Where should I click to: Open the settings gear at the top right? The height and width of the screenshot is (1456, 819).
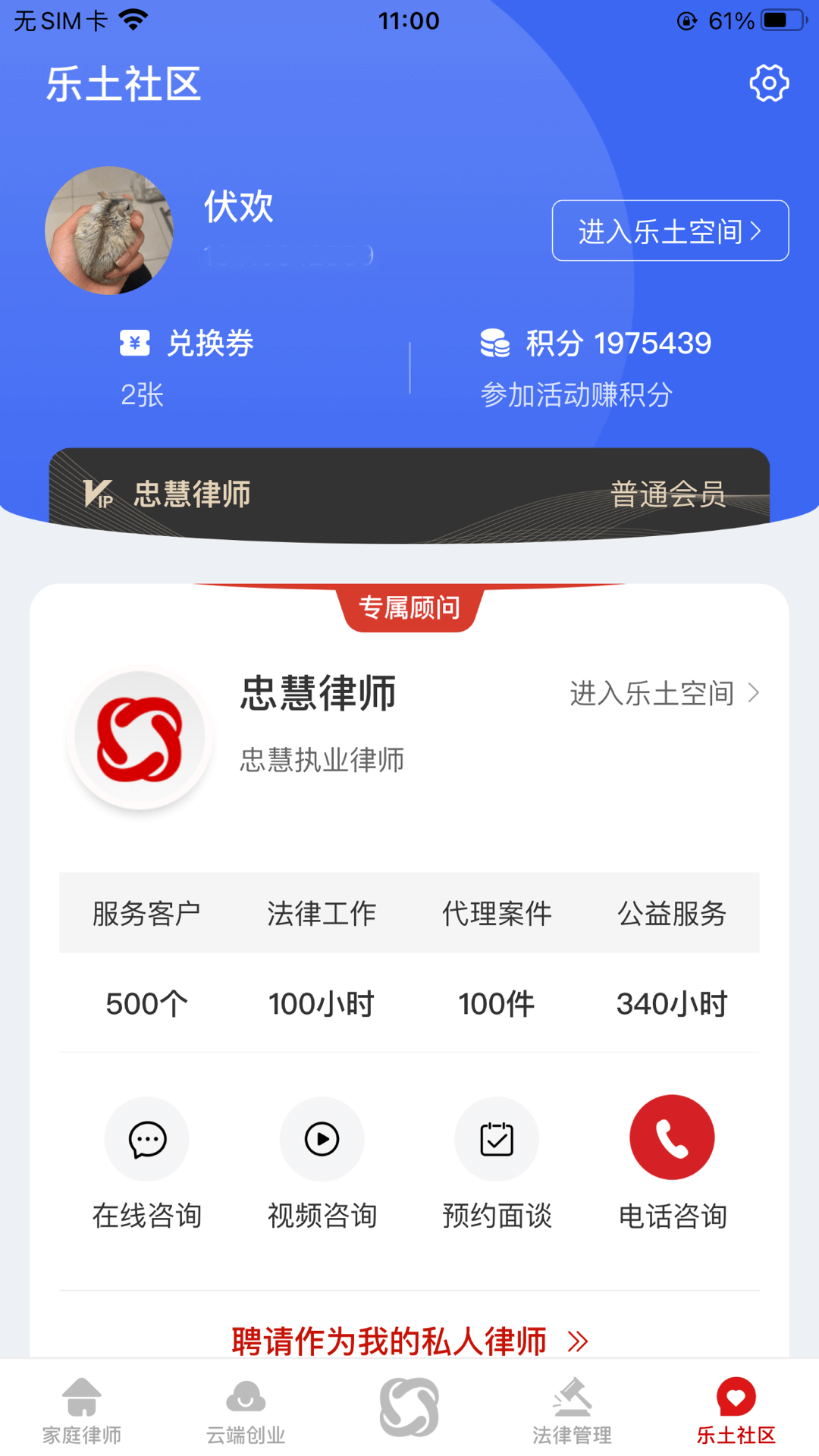(x=769, y=83)
